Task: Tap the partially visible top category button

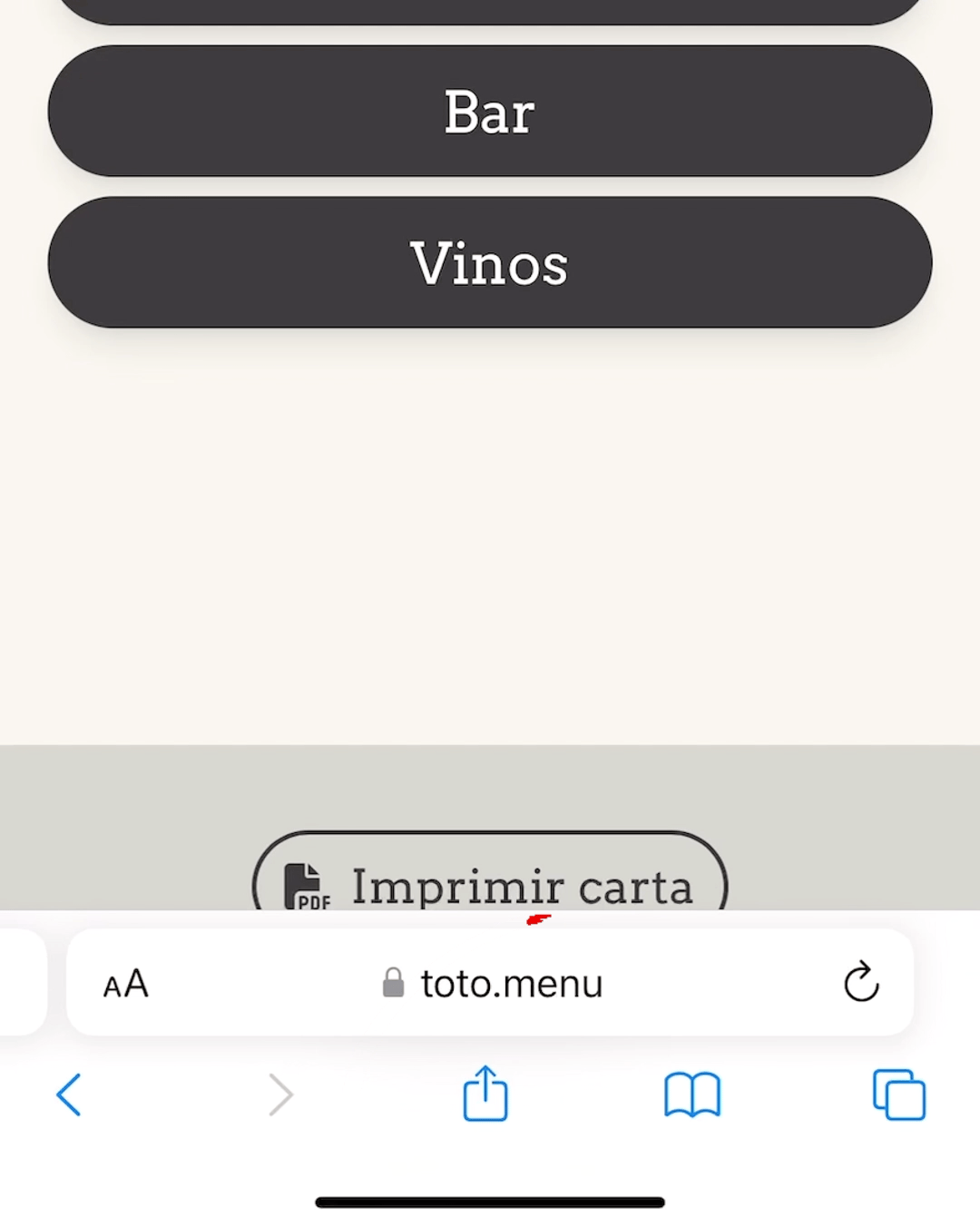Action: (x=490, y=9)
